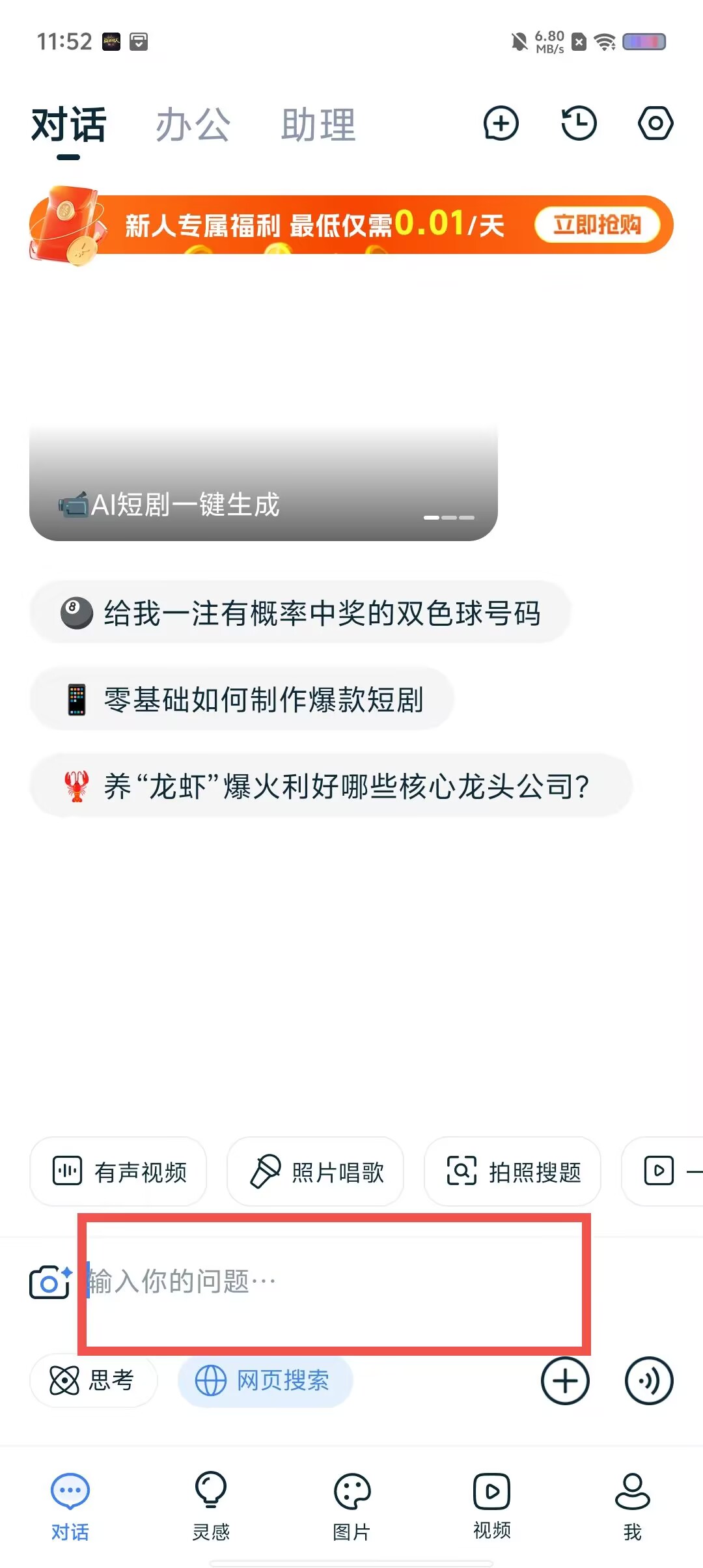Toggle the 思考 mode chip
Screen dimensions: 703x1568
pos(94,1380)
